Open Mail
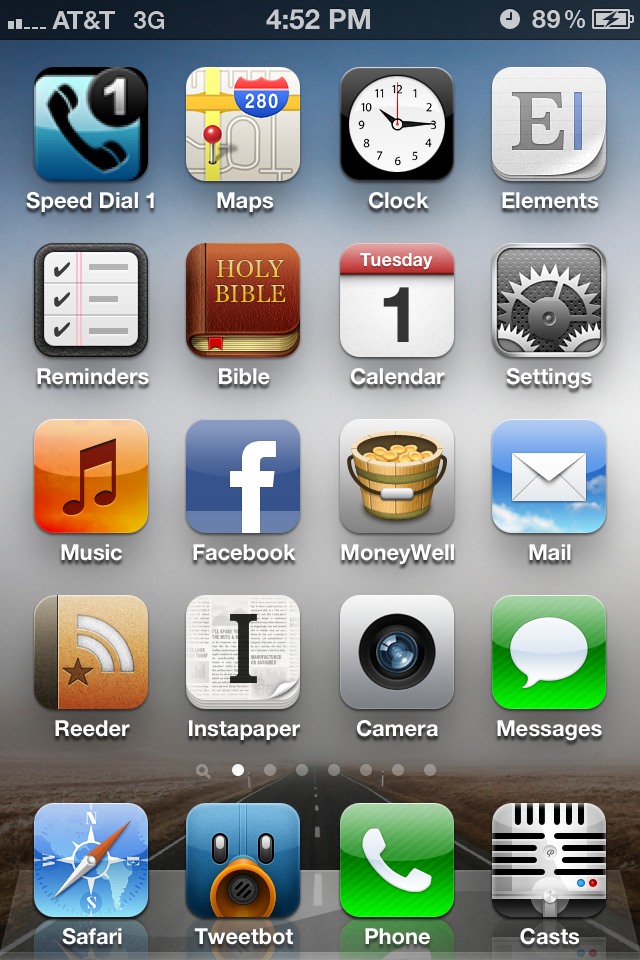 tap(549, 477)
